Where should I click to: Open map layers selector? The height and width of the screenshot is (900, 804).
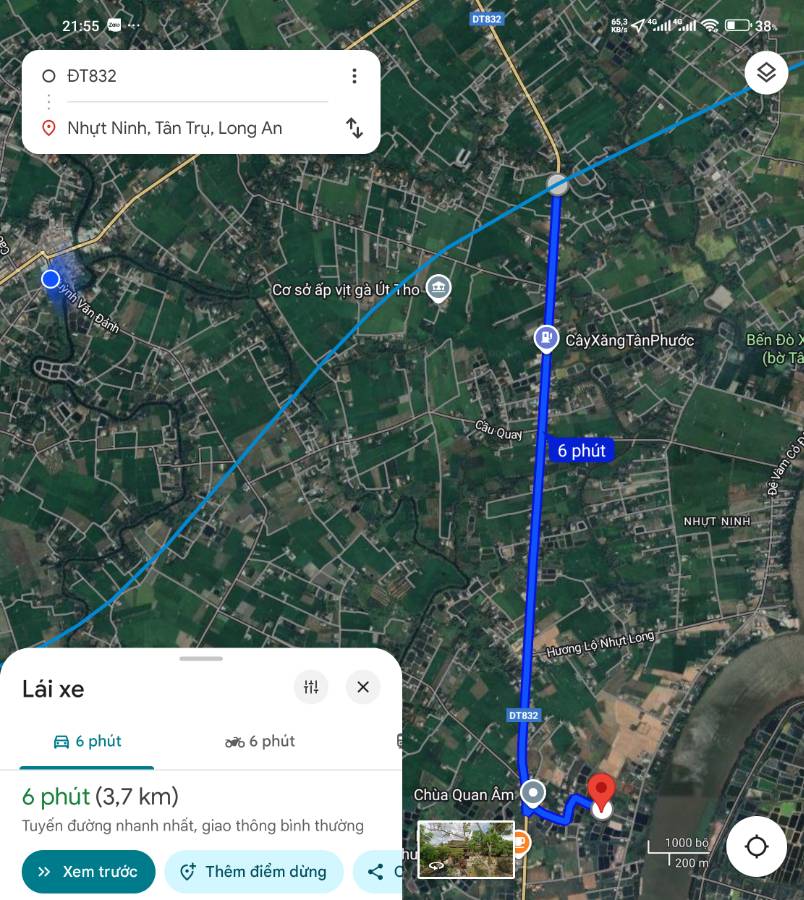pos(766,73)
